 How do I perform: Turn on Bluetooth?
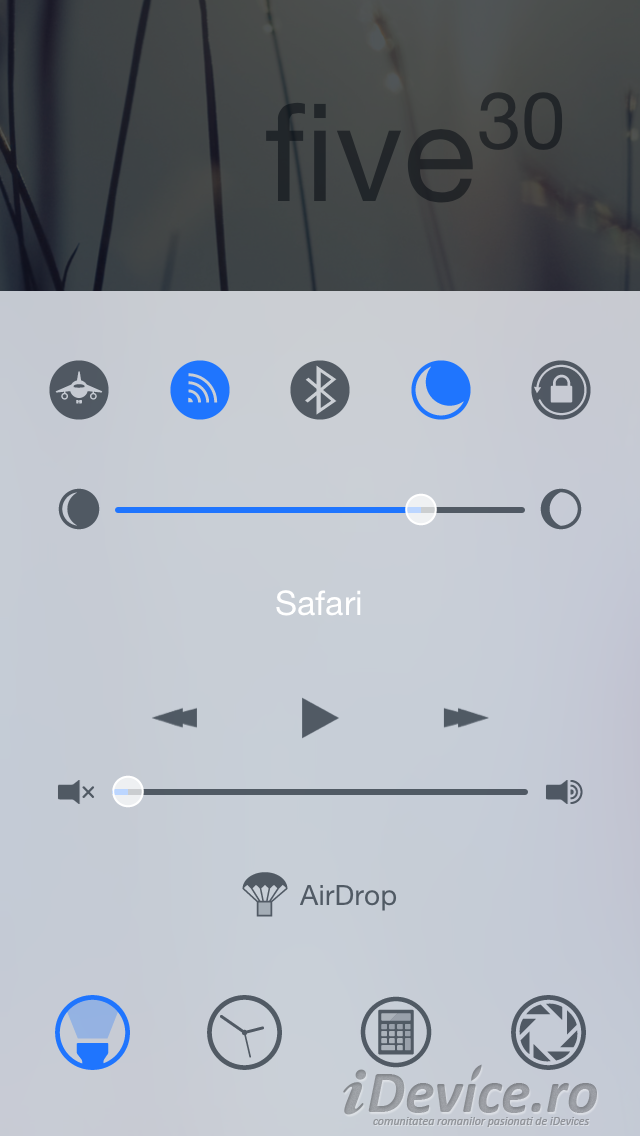click(320, 390)
